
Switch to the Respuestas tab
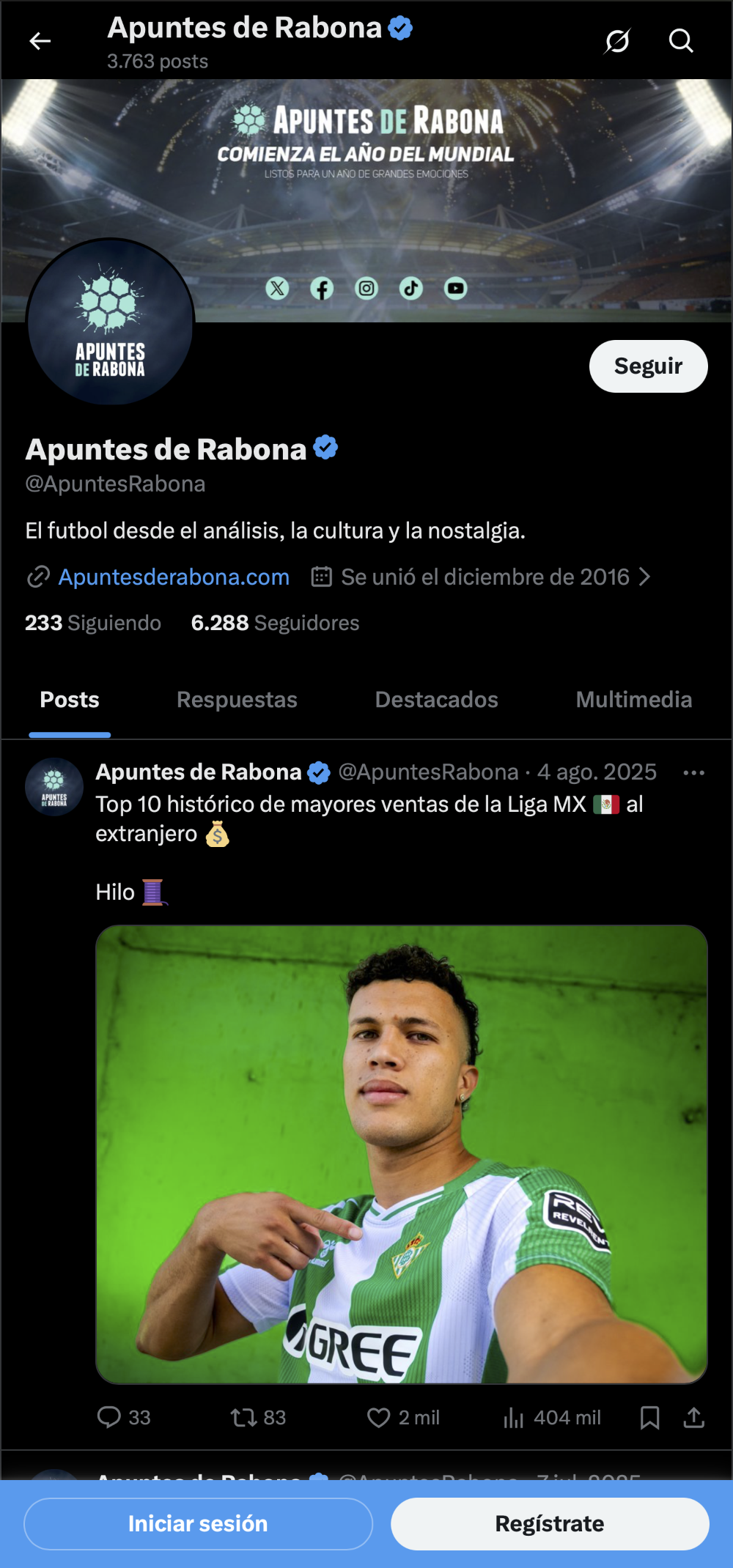click(x=237, y=700)
